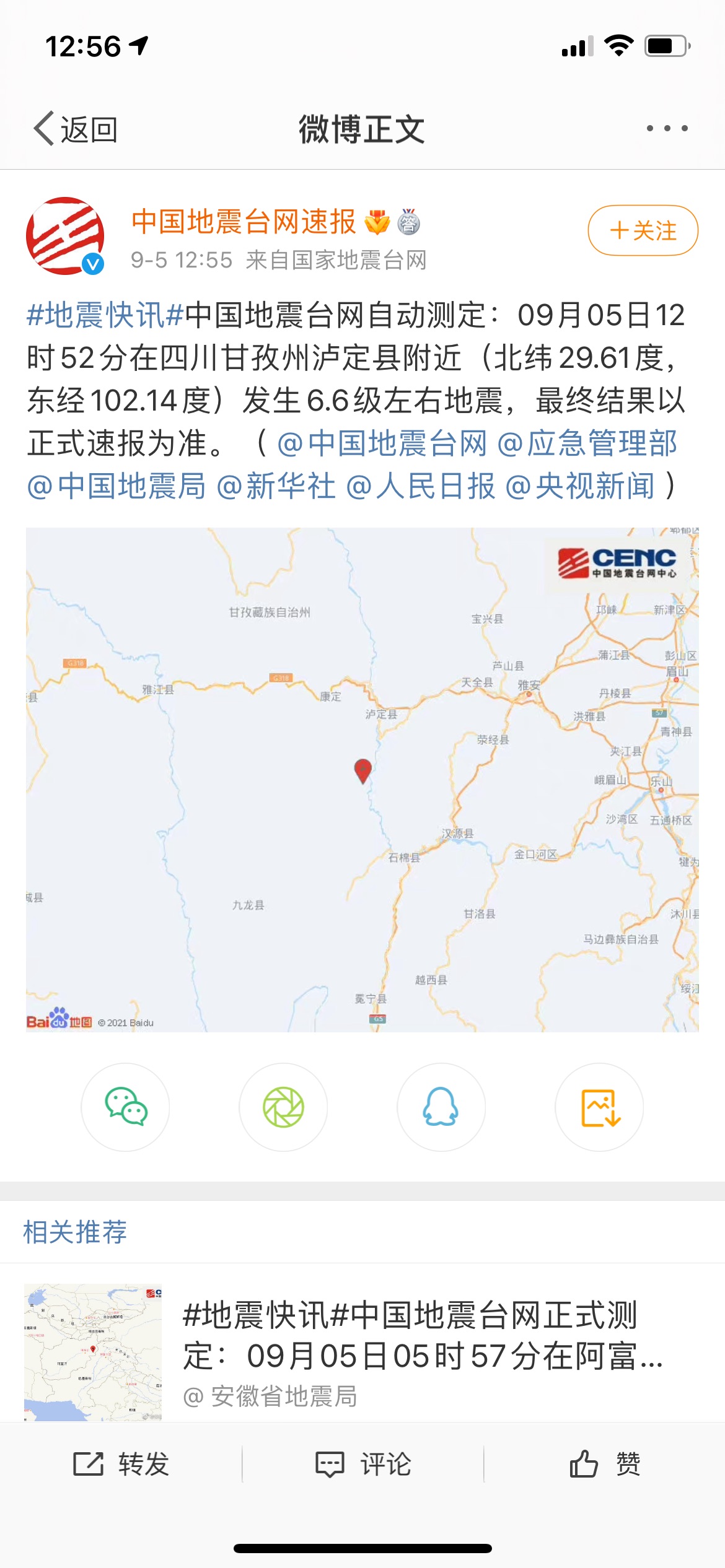Open the @新华社 mention
The height and width of the screenshot is (1568, 725).
276,486
